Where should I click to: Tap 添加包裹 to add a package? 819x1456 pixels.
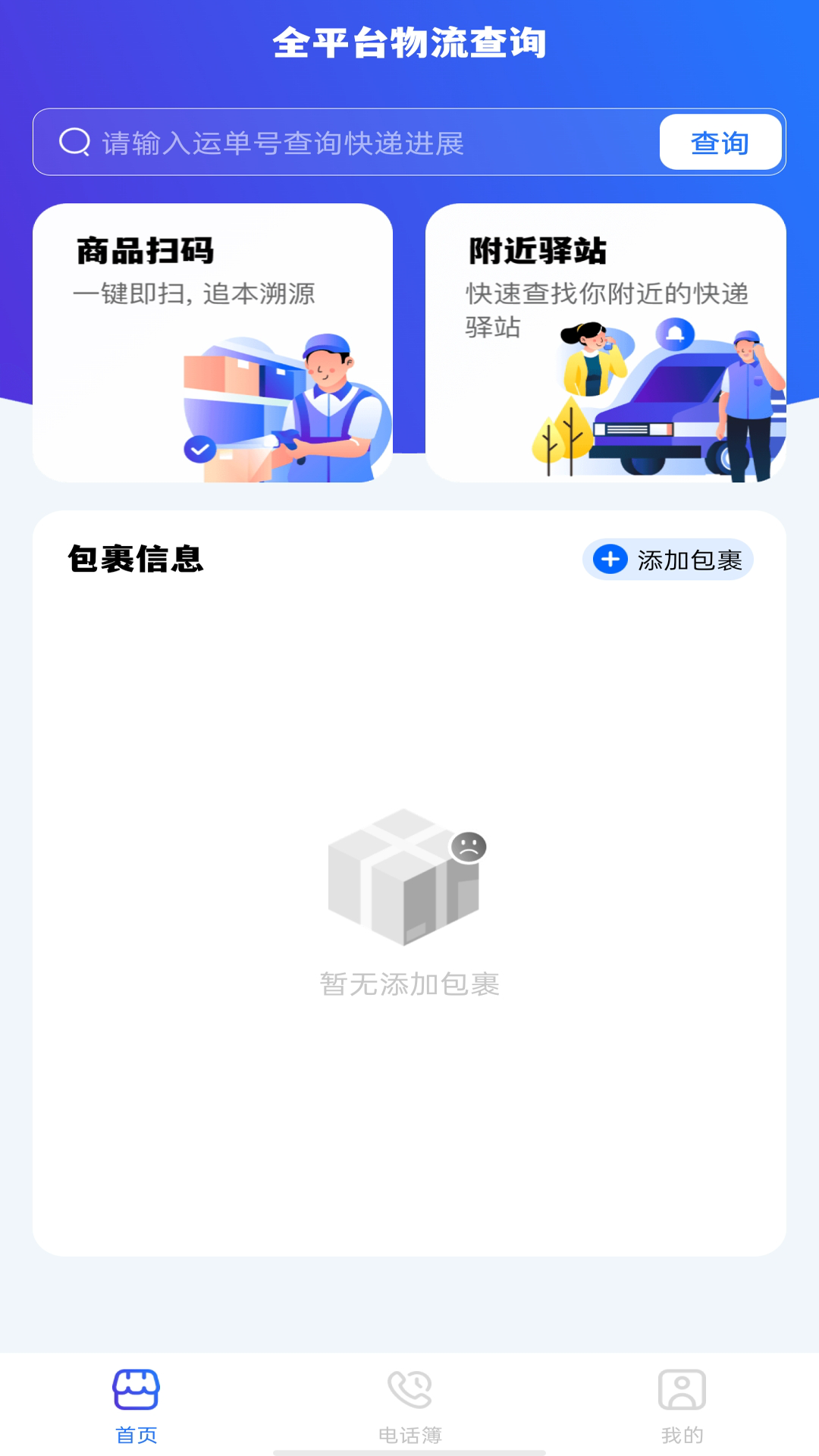[667, 560]
